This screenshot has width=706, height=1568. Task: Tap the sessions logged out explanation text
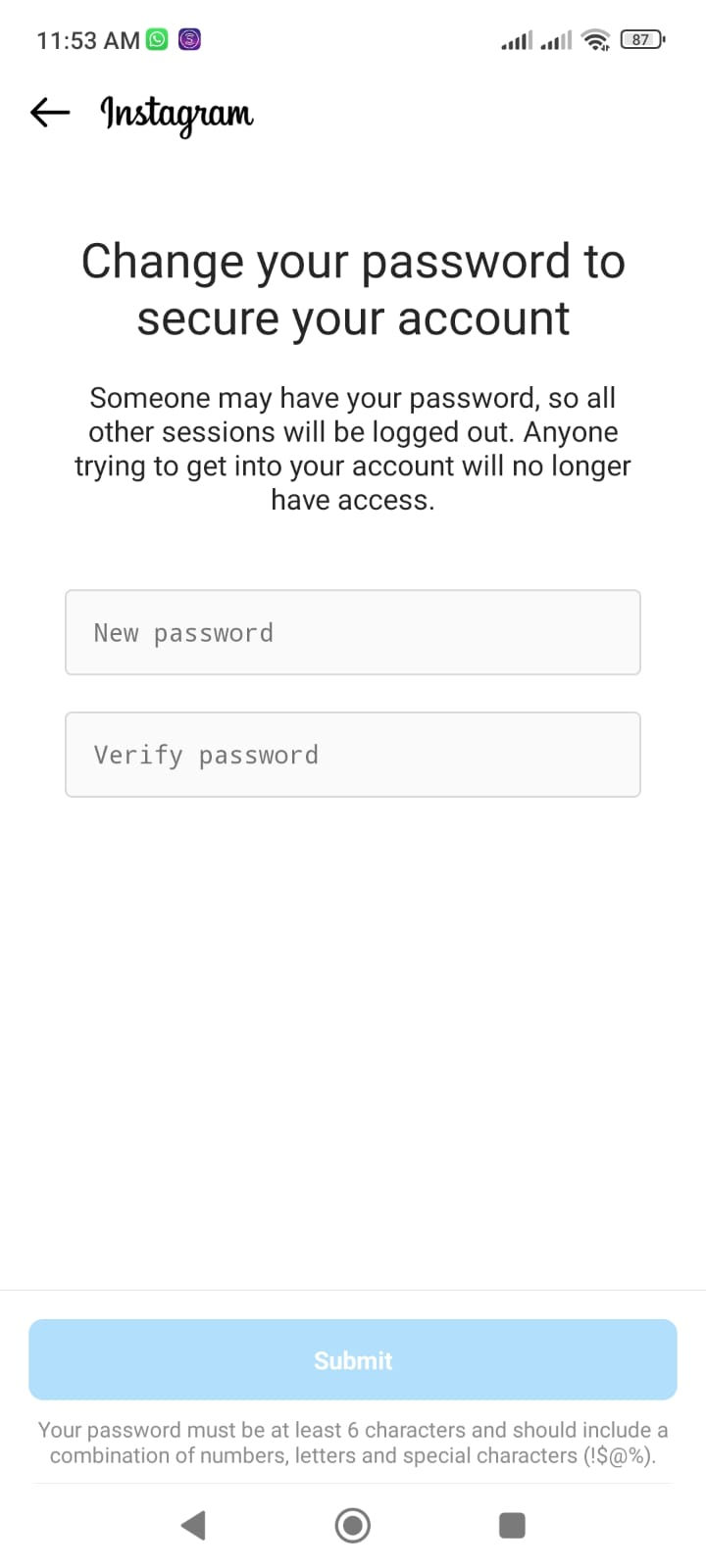[353, 448]
